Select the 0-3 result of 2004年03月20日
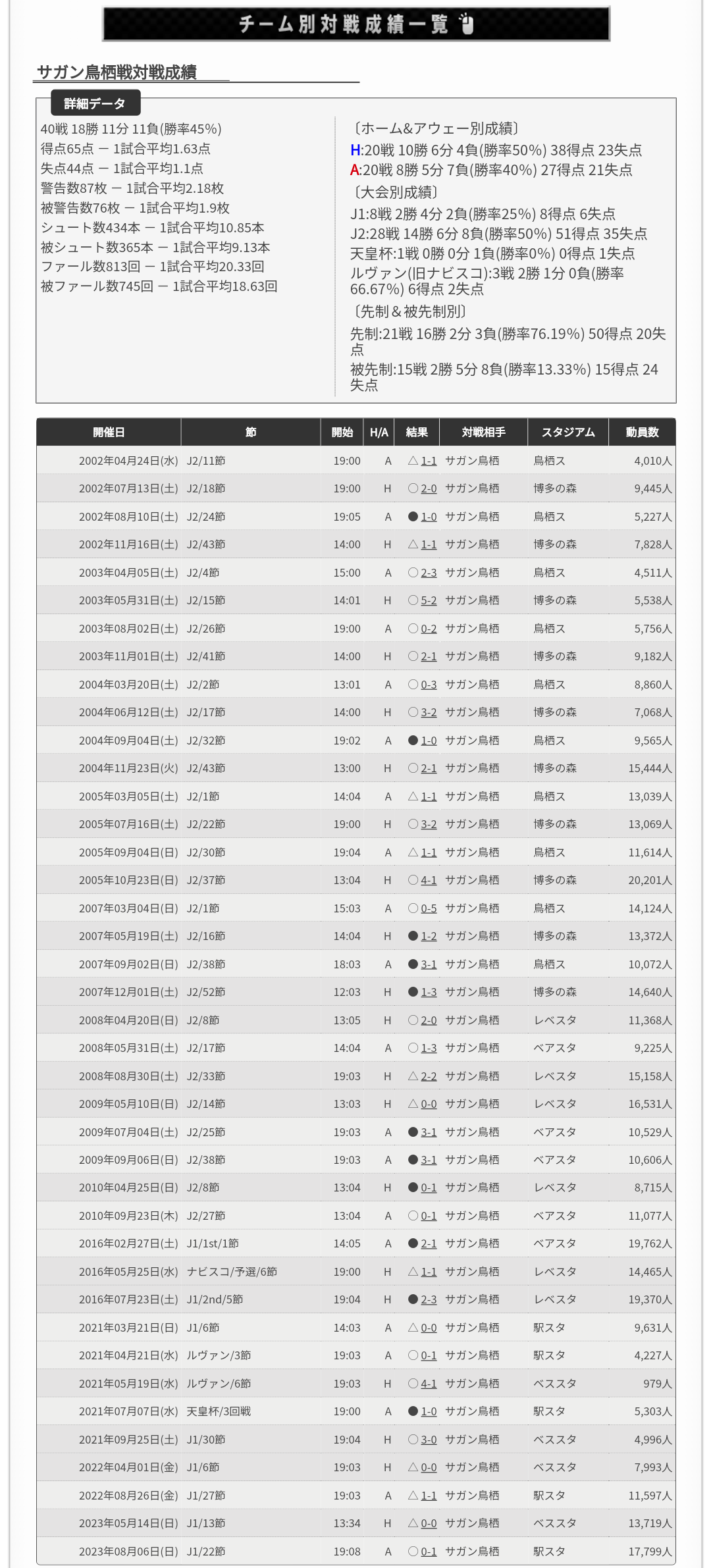Screen dimensions: 711x1568 pyautogui.click(x=429, y=685)
